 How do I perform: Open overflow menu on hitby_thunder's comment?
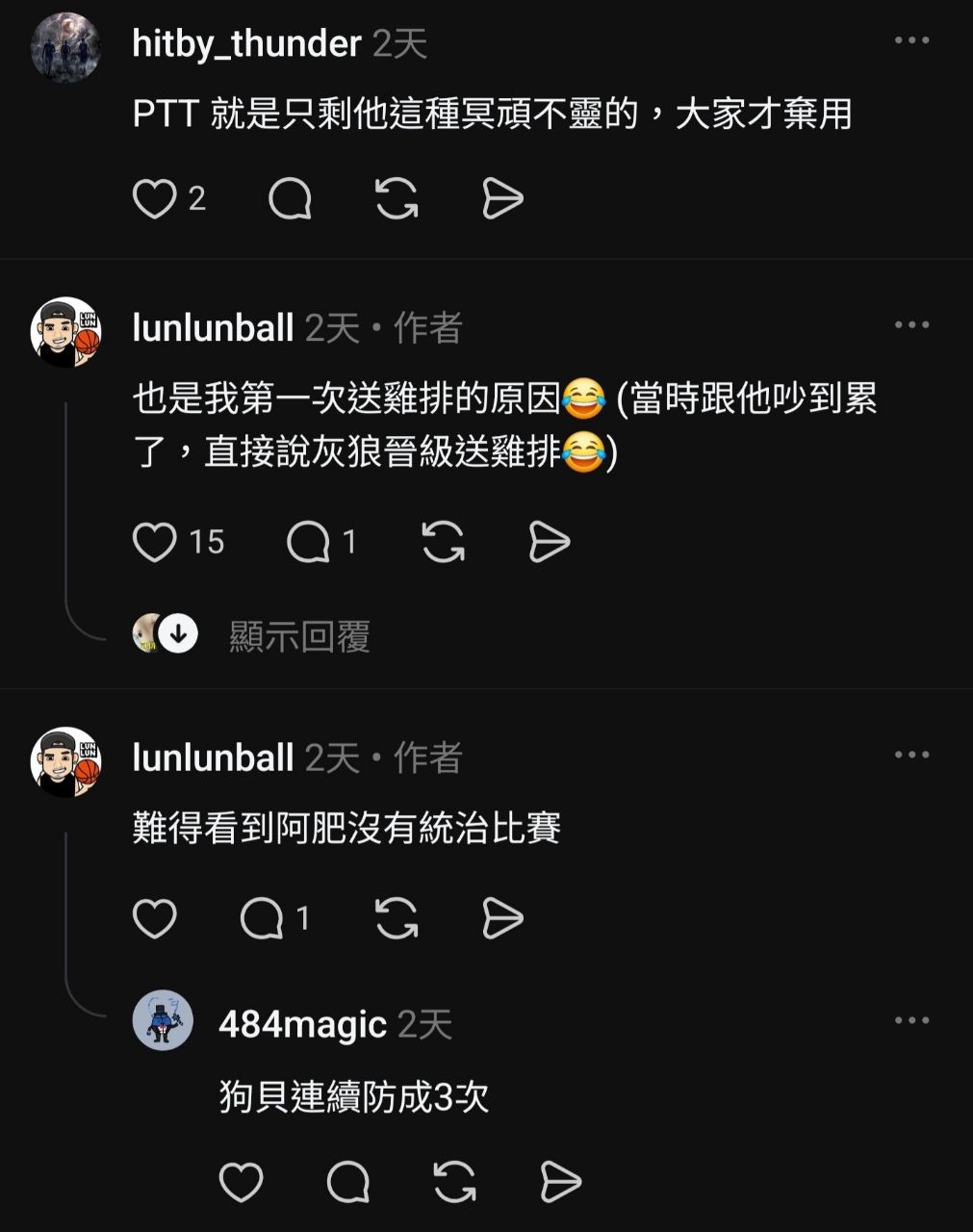910,41
